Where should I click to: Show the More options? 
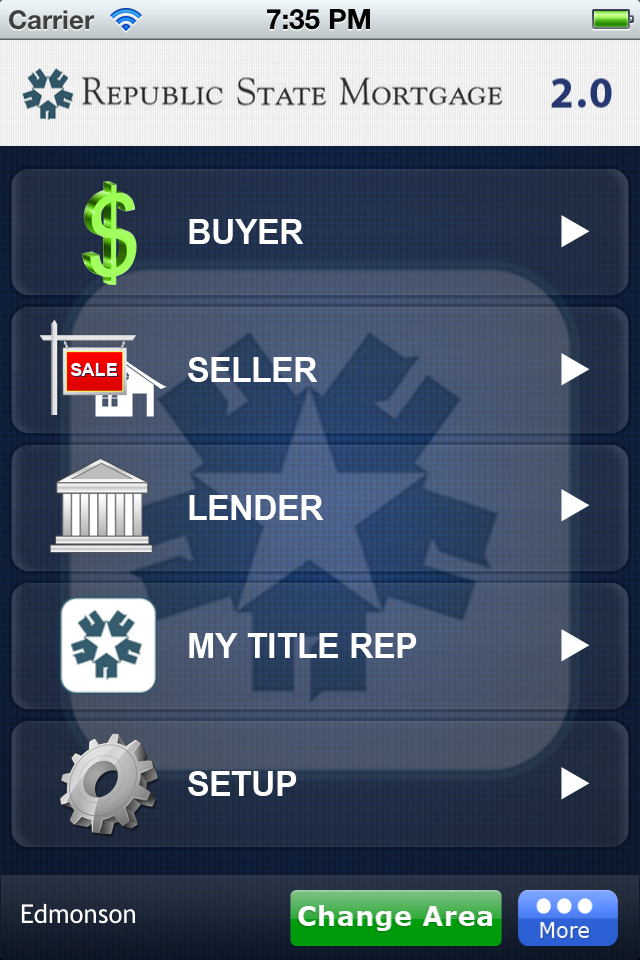click(x=567, y=917)
